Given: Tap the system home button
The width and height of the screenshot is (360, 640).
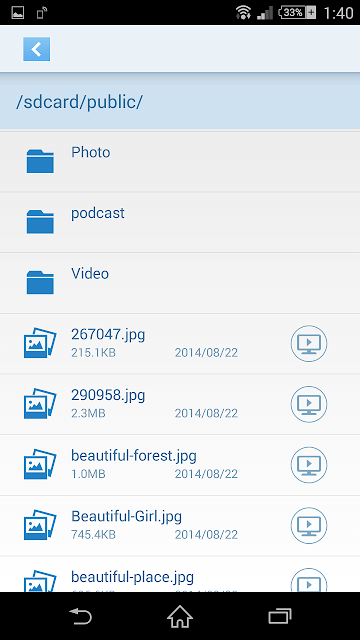Looking at the screenshot, I should (180, 616).
